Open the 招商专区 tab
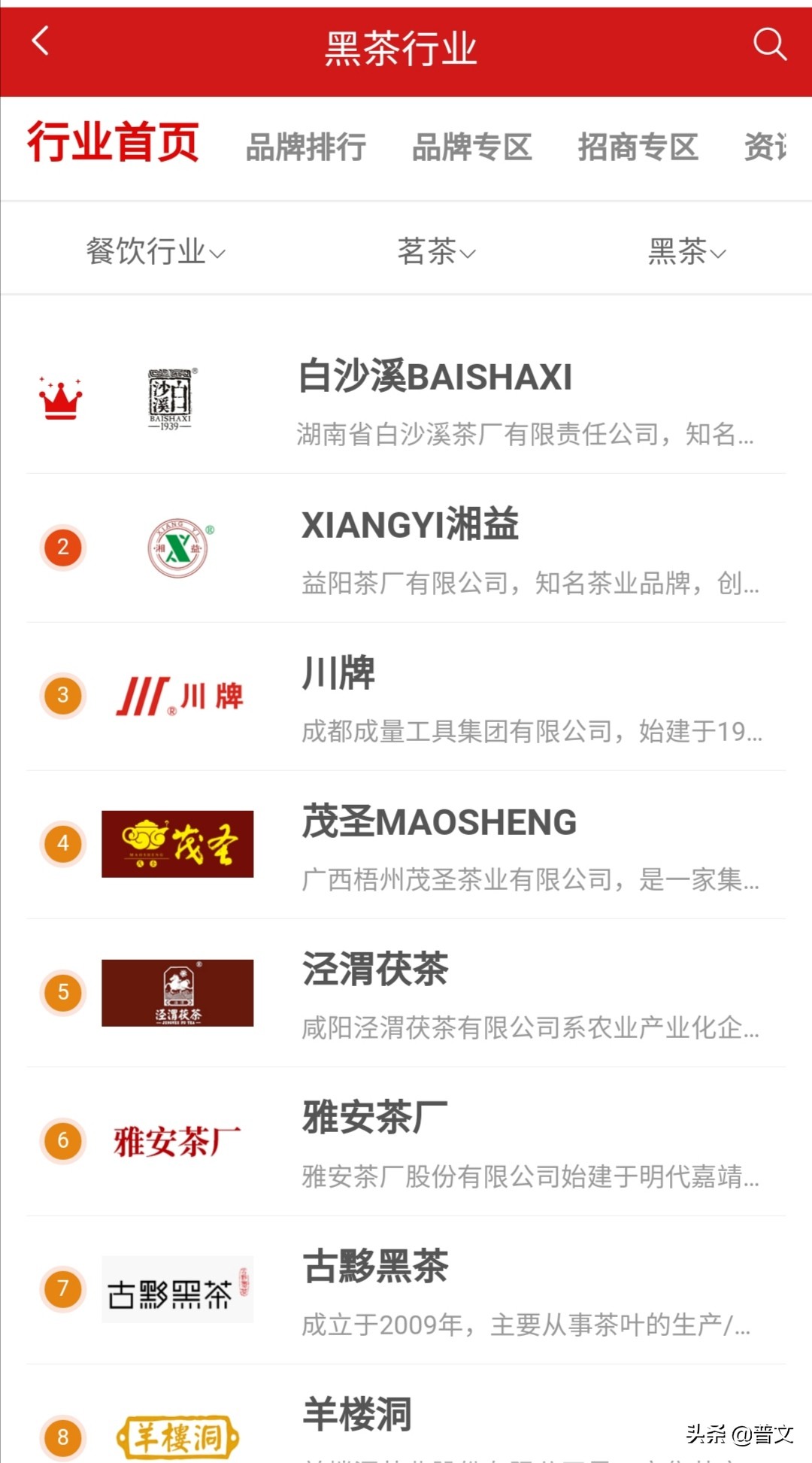This screenshot has height=1463, width=812. click(638, 147)
